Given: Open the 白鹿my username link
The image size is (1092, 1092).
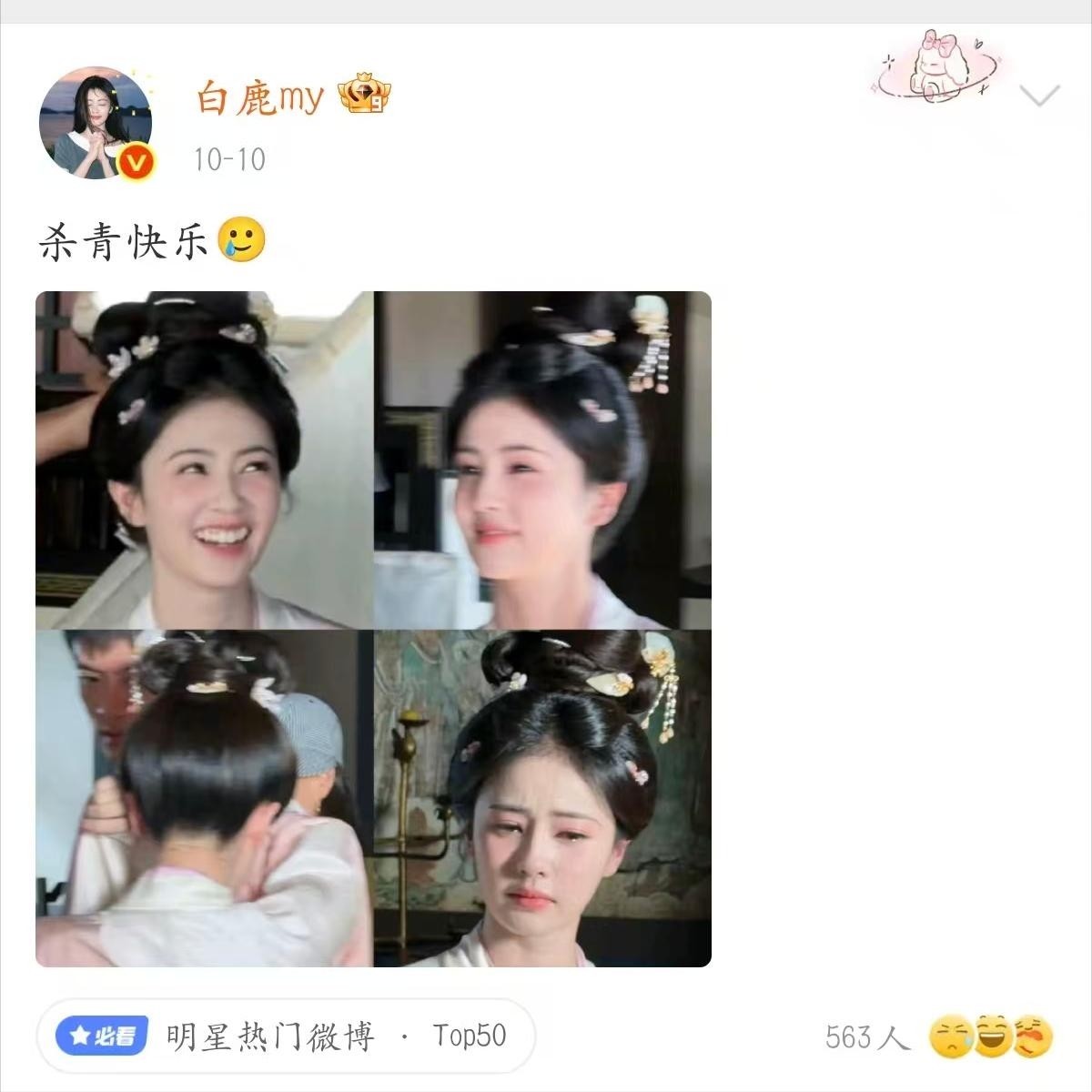Looking at the screenshot, I should tap(259, 97).
